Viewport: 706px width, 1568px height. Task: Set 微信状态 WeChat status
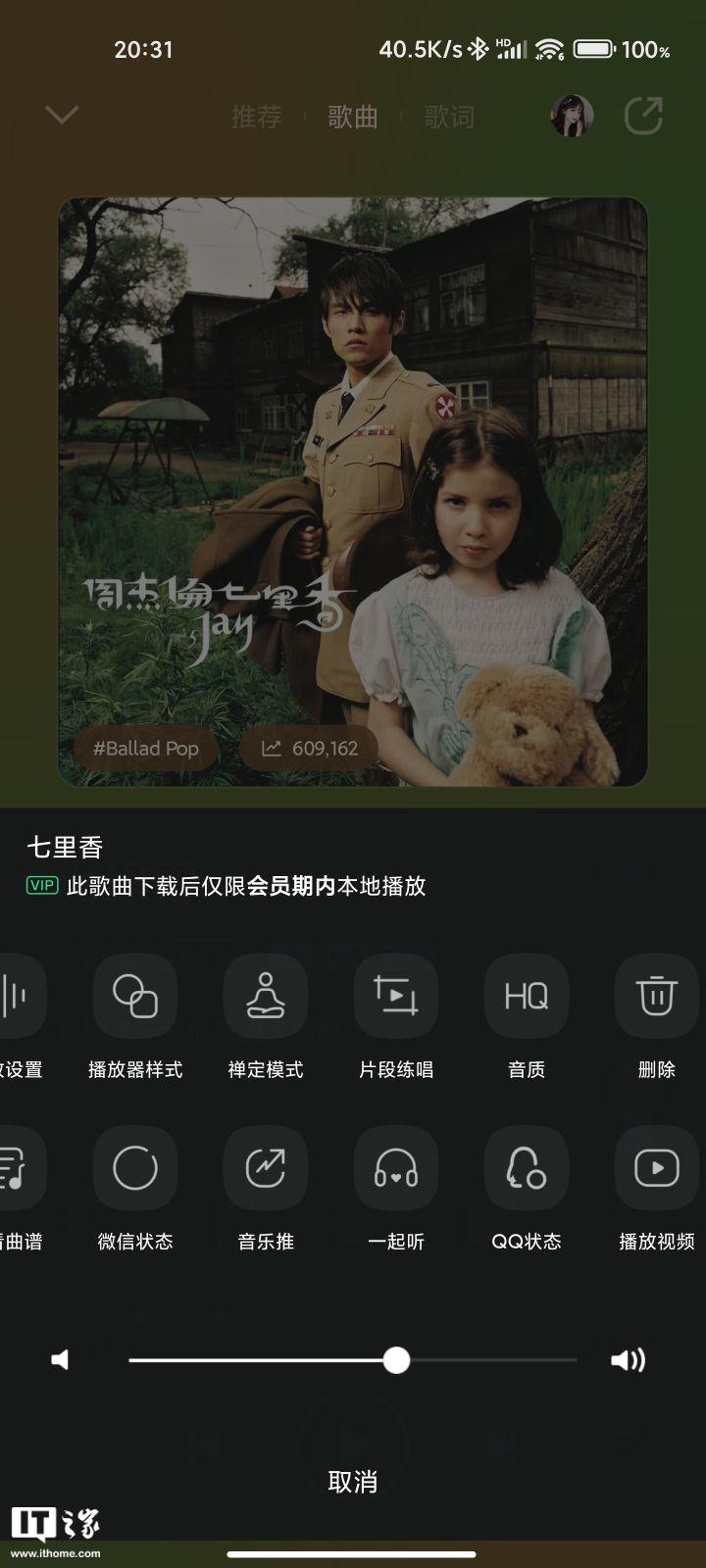[135, 1168]
